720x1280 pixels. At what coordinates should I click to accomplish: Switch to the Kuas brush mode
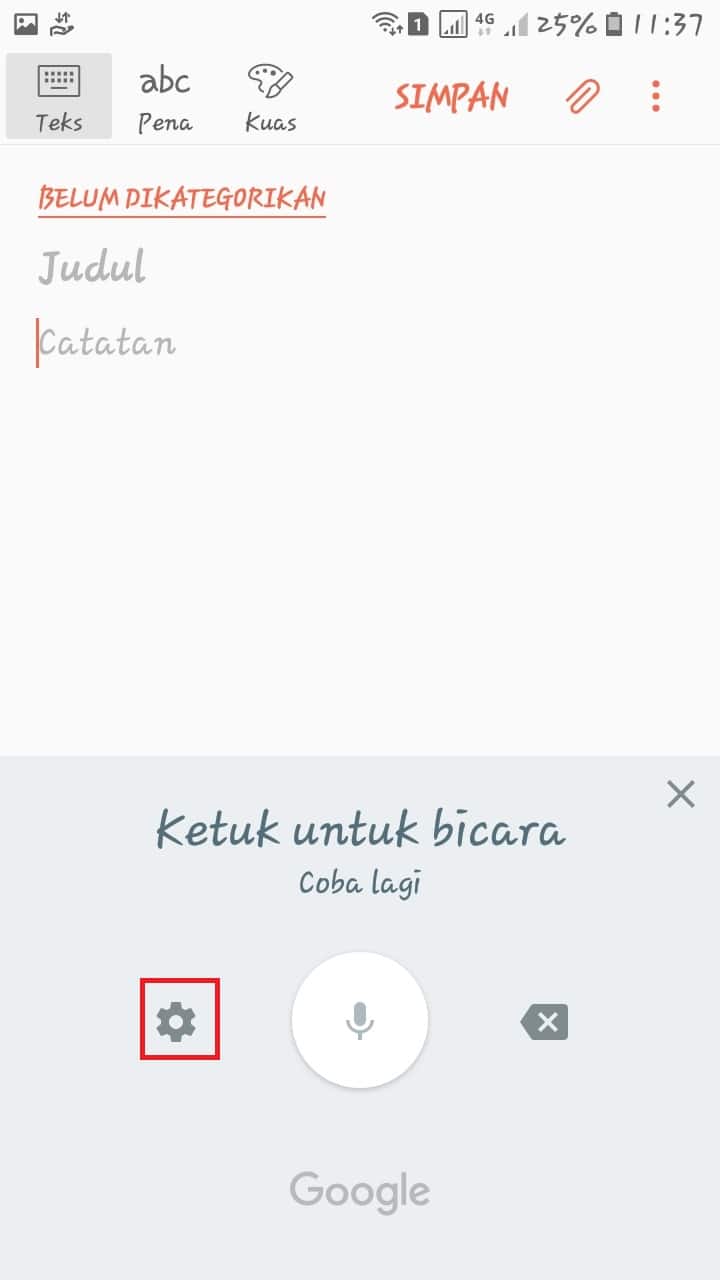coord(271,98)
